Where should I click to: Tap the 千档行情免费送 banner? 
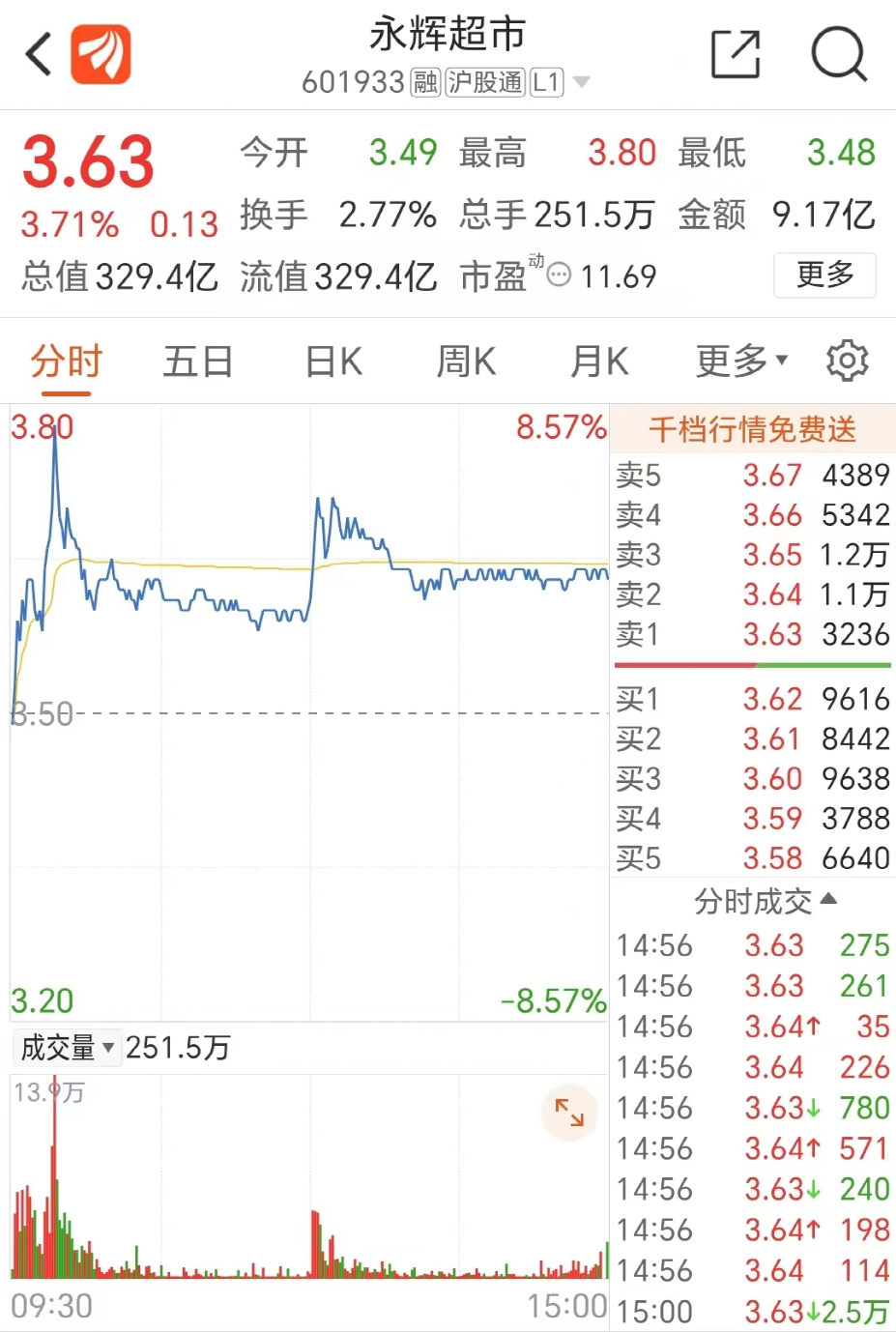coord(752,429)
